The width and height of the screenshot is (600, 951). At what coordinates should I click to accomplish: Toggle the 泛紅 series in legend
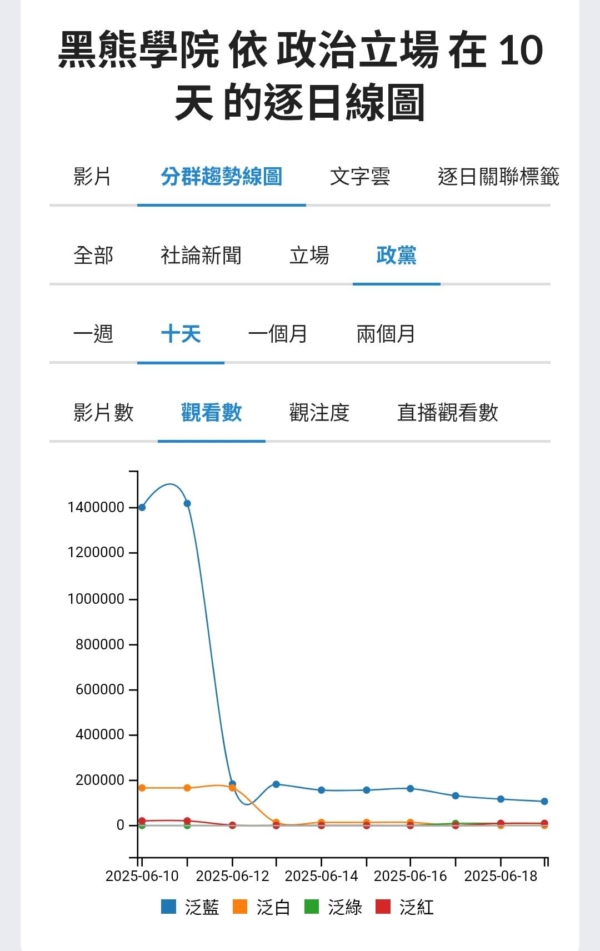pos(406,908)
